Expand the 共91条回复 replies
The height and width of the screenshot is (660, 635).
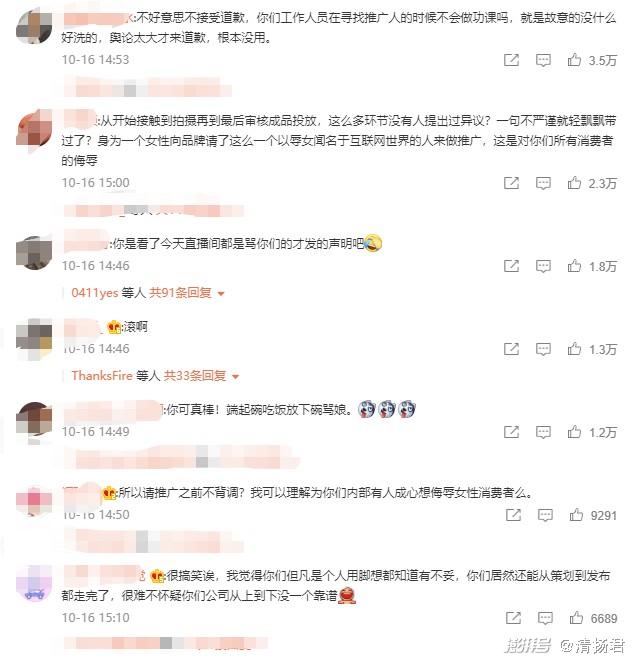tap(187, 293)
